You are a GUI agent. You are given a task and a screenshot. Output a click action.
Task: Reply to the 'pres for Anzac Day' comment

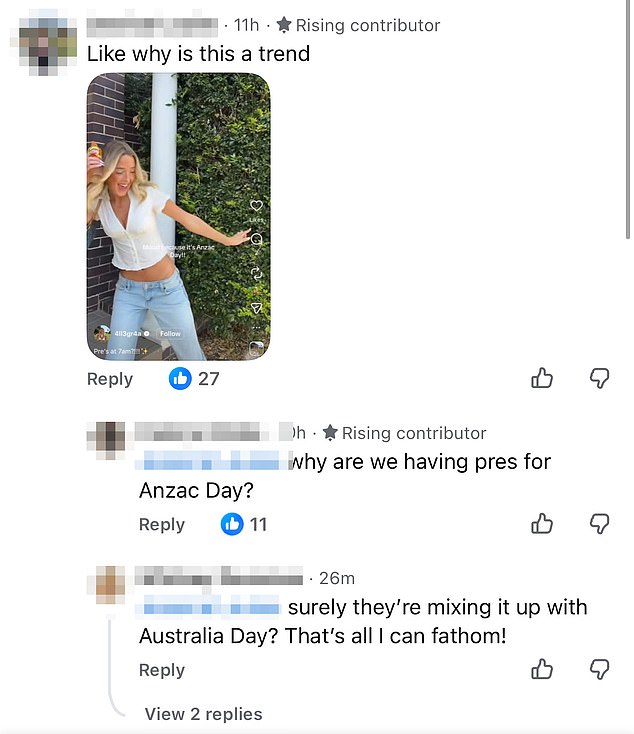click(x=162, y=524)
